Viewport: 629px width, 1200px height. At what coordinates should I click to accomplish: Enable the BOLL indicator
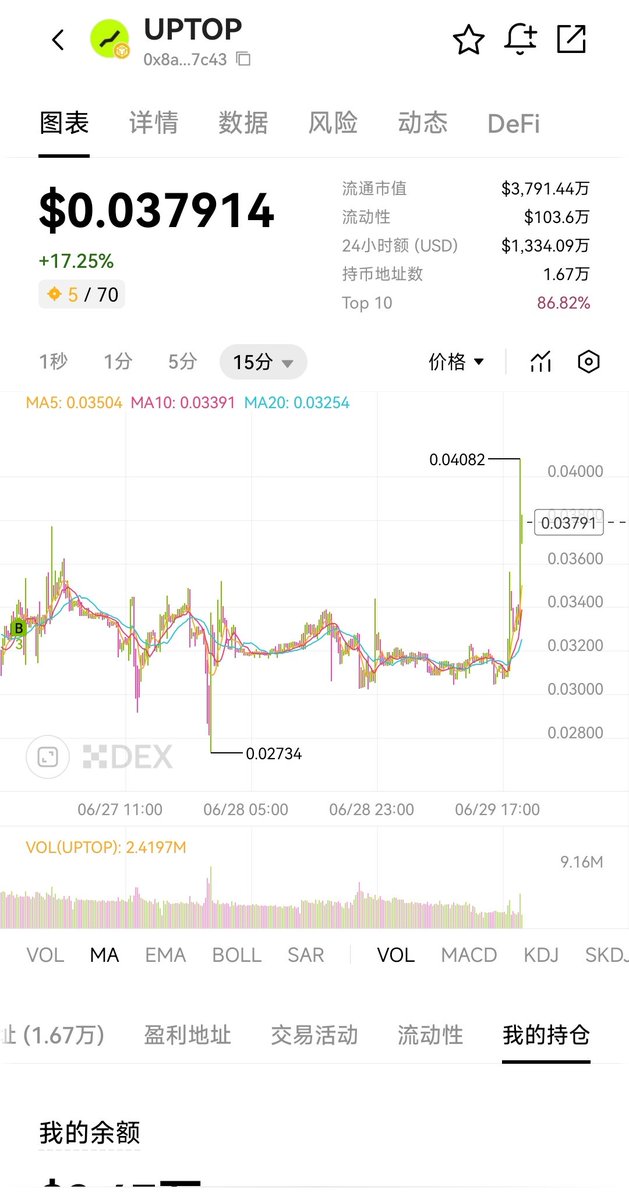(x=236, y=955)
